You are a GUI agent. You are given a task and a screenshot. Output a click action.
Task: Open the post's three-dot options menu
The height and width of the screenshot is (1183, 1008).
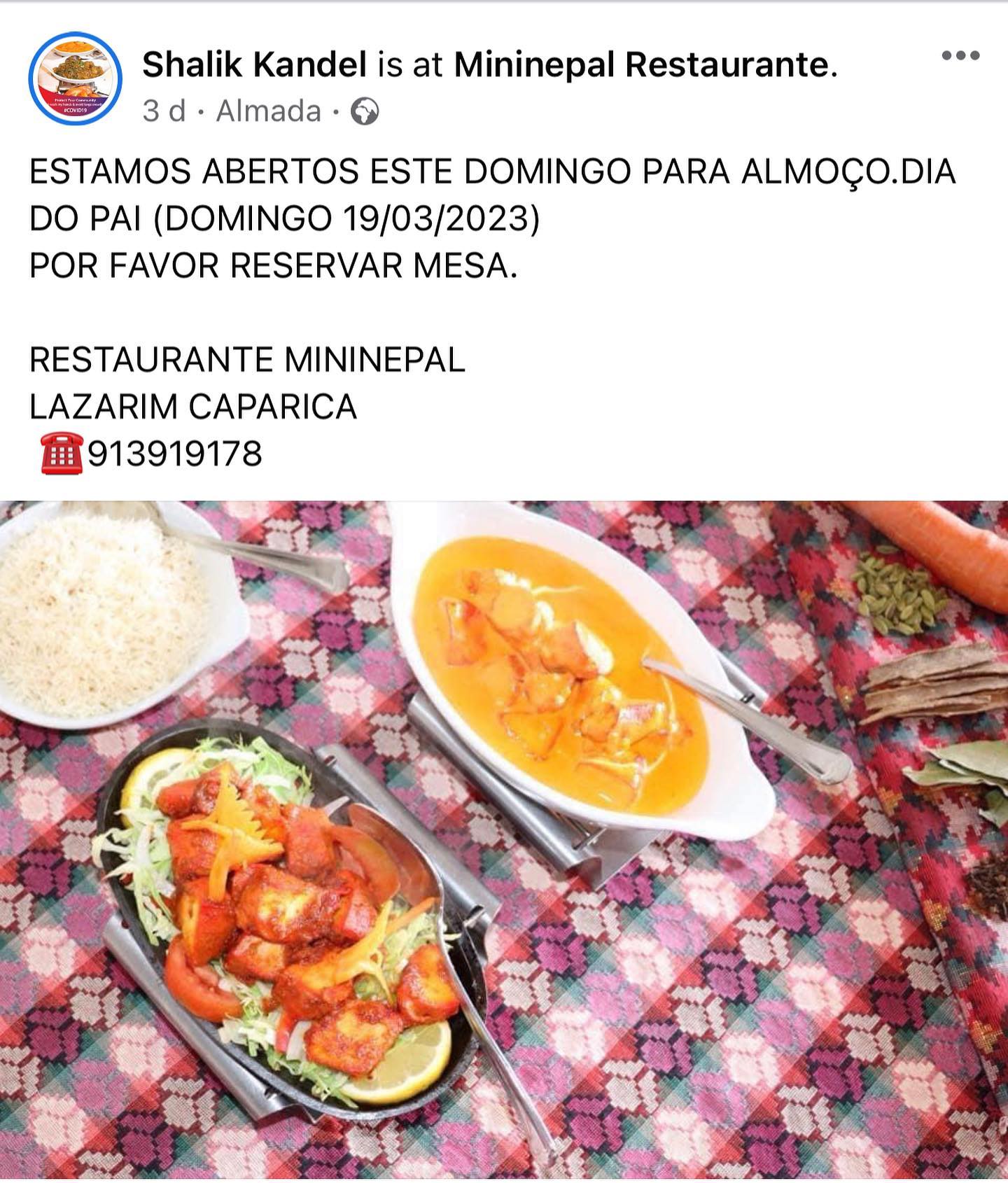point(960,56)
